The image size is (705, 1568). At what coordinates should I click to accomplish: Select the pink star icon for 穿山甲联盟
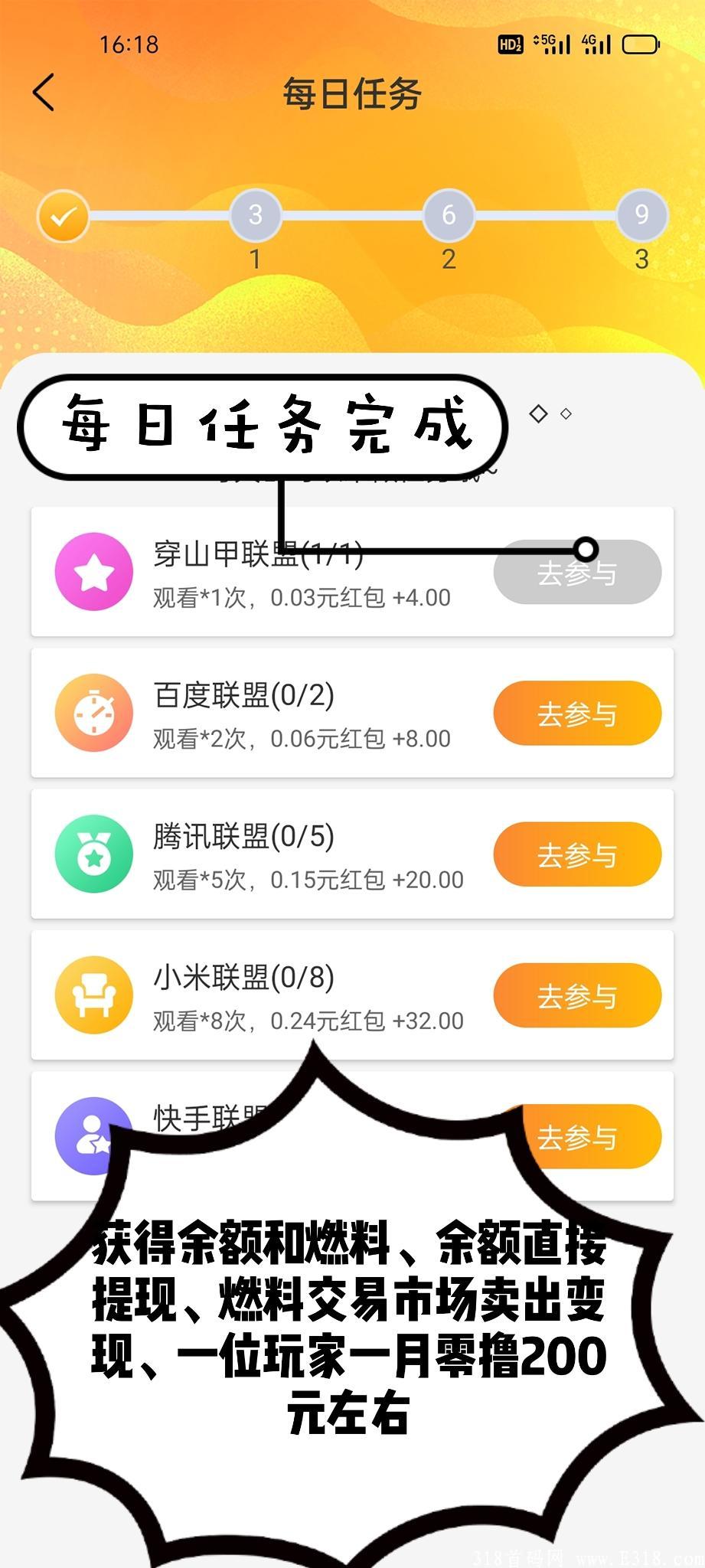93,572
